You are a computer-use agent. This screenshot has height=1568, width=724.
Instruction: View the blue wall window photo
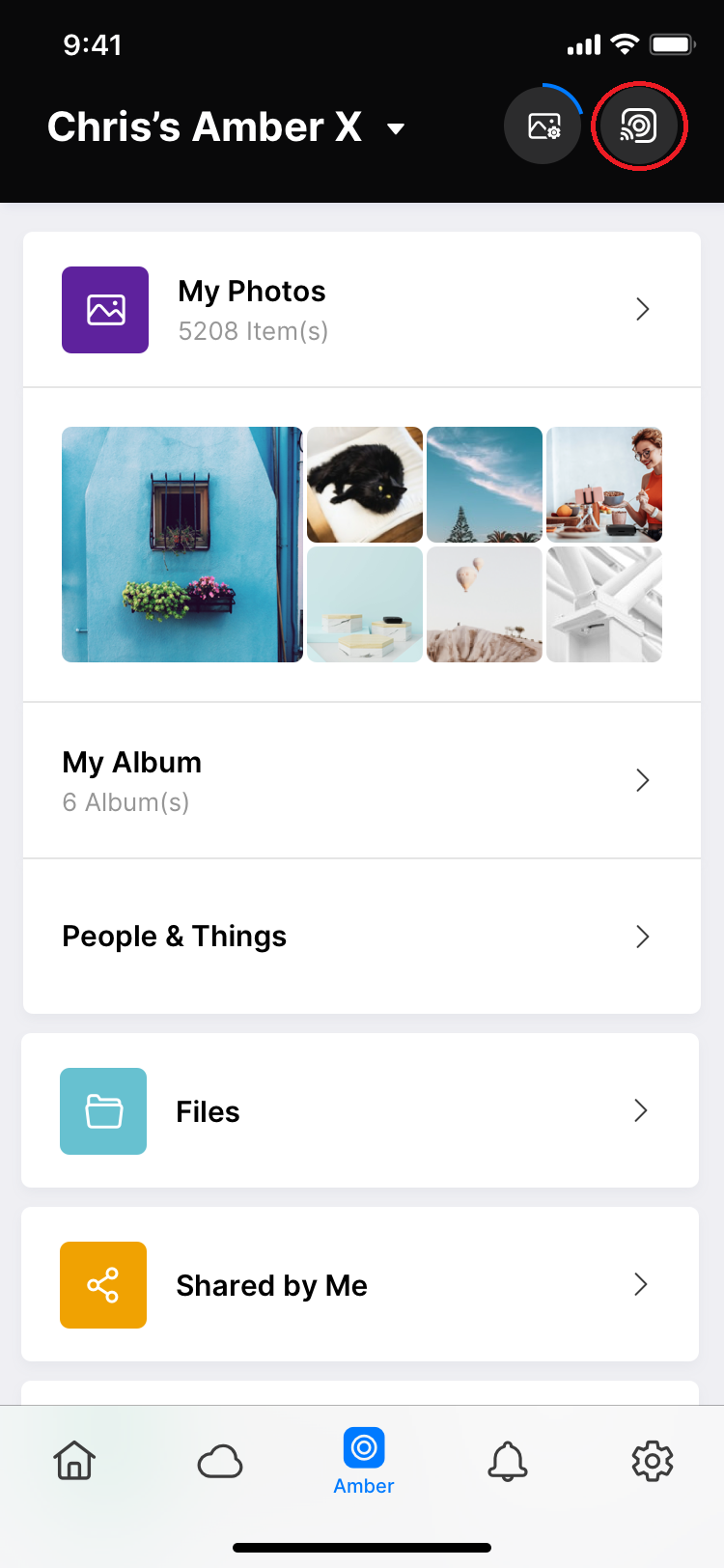click(x=182, y=545)
